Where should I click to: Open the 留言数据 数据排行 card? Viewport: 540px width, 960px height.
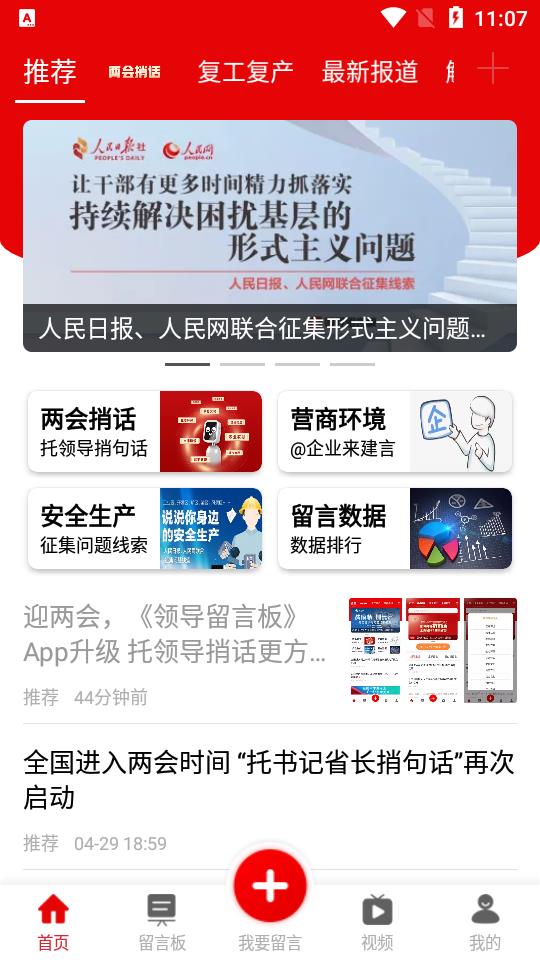tap(395, 528)
